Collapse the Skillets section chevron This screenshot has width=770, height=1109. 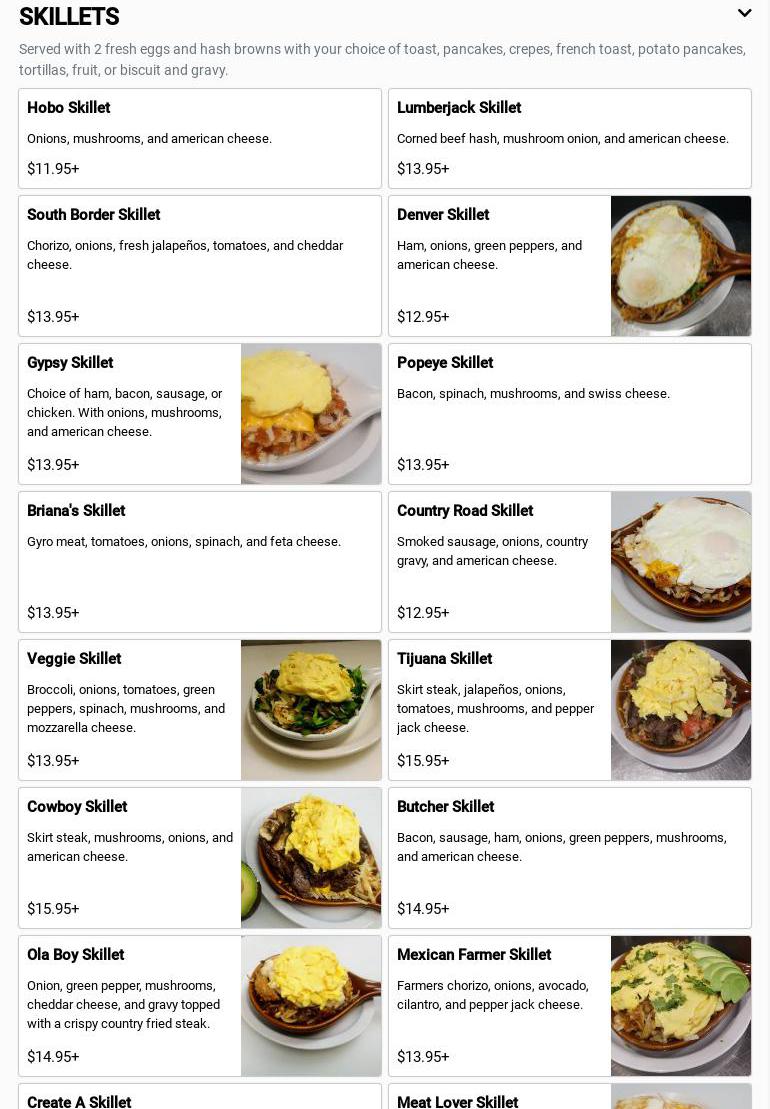[x=744, y=14]
